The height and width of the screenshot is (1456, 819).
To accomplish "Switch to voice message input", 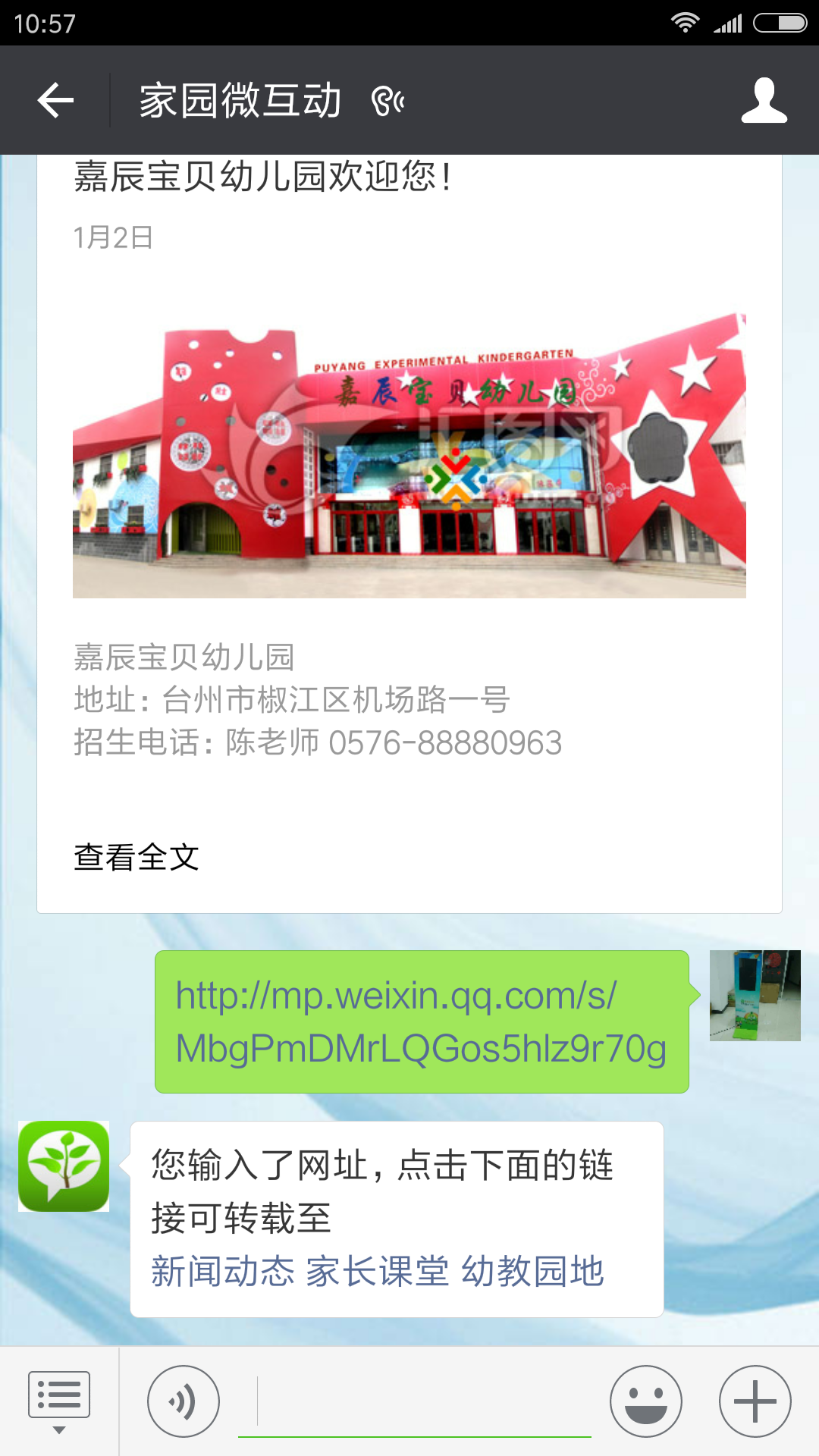I will [183, 1401].
